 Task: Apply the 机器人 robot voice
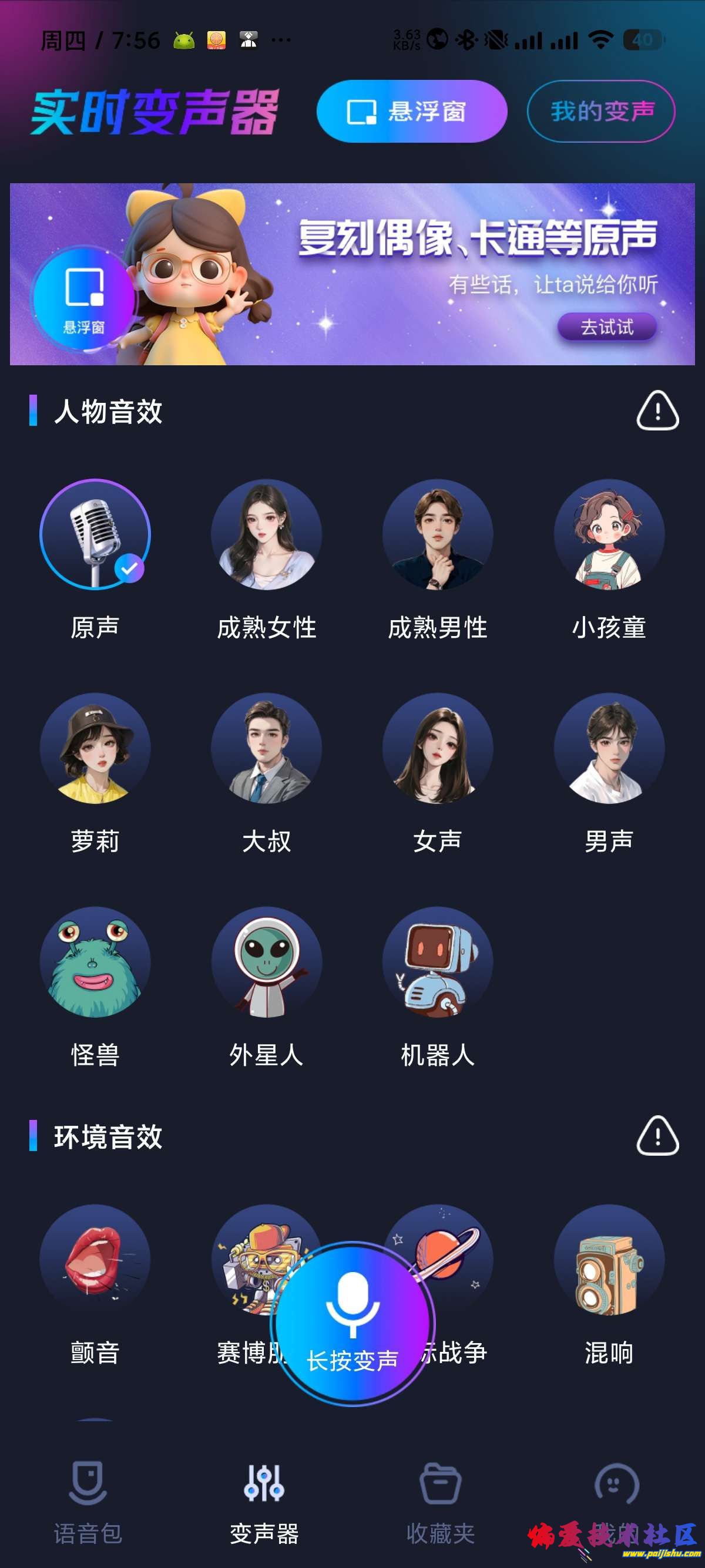click(x=437, y=962)
